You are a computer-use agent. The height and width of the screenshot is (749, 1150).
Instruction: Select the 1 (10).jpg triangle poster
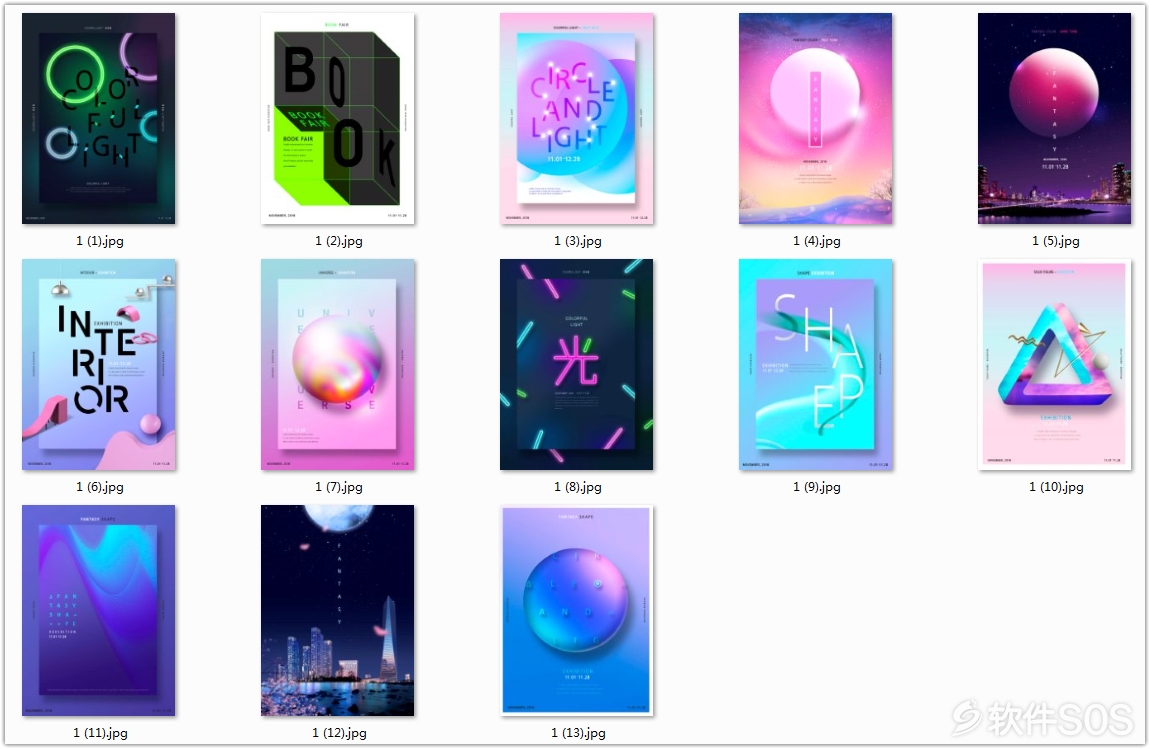(x=1055, y=365)
